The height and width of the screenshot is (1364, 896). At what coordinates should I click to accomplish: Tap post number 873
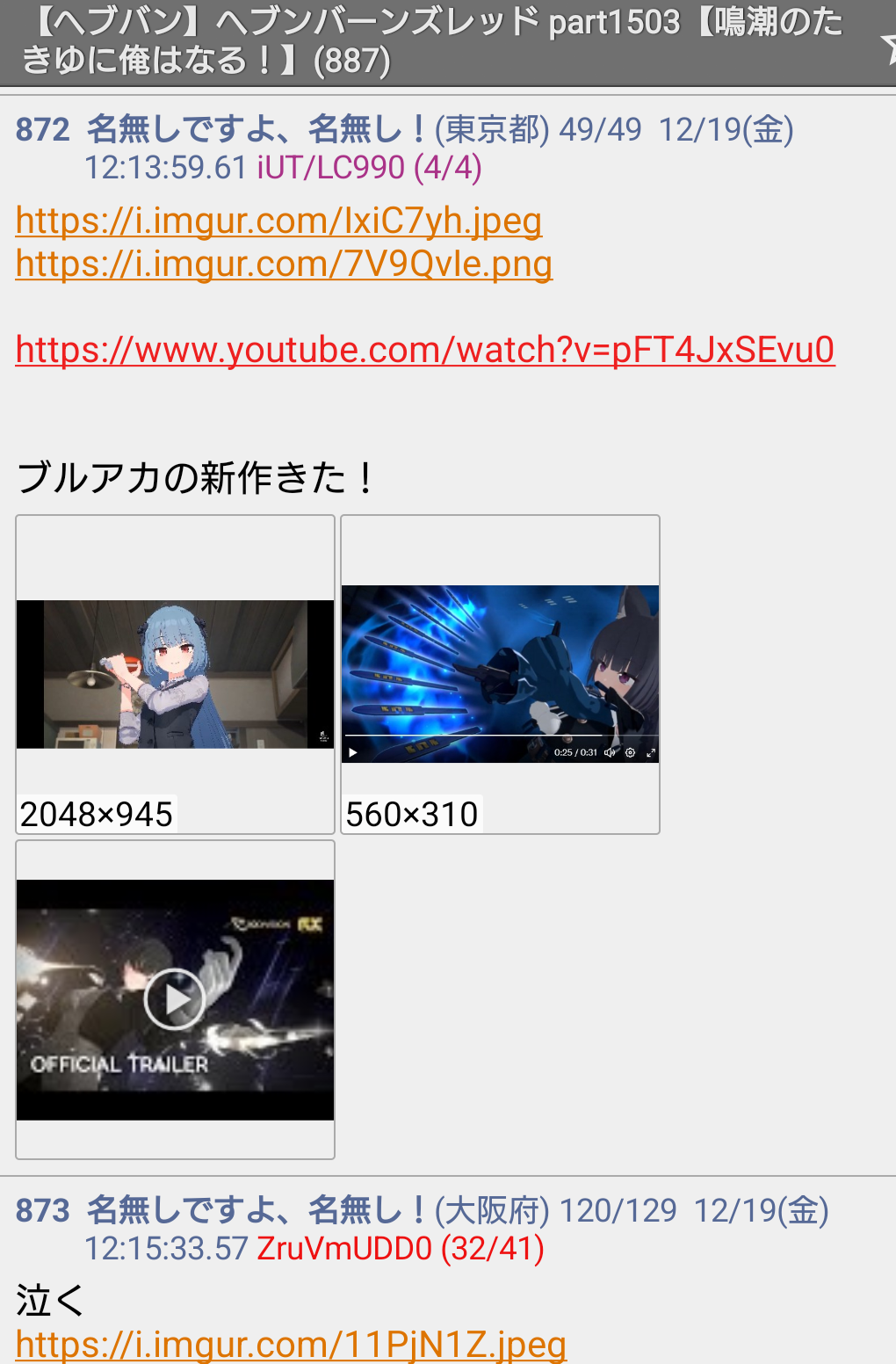point(42,1211)
